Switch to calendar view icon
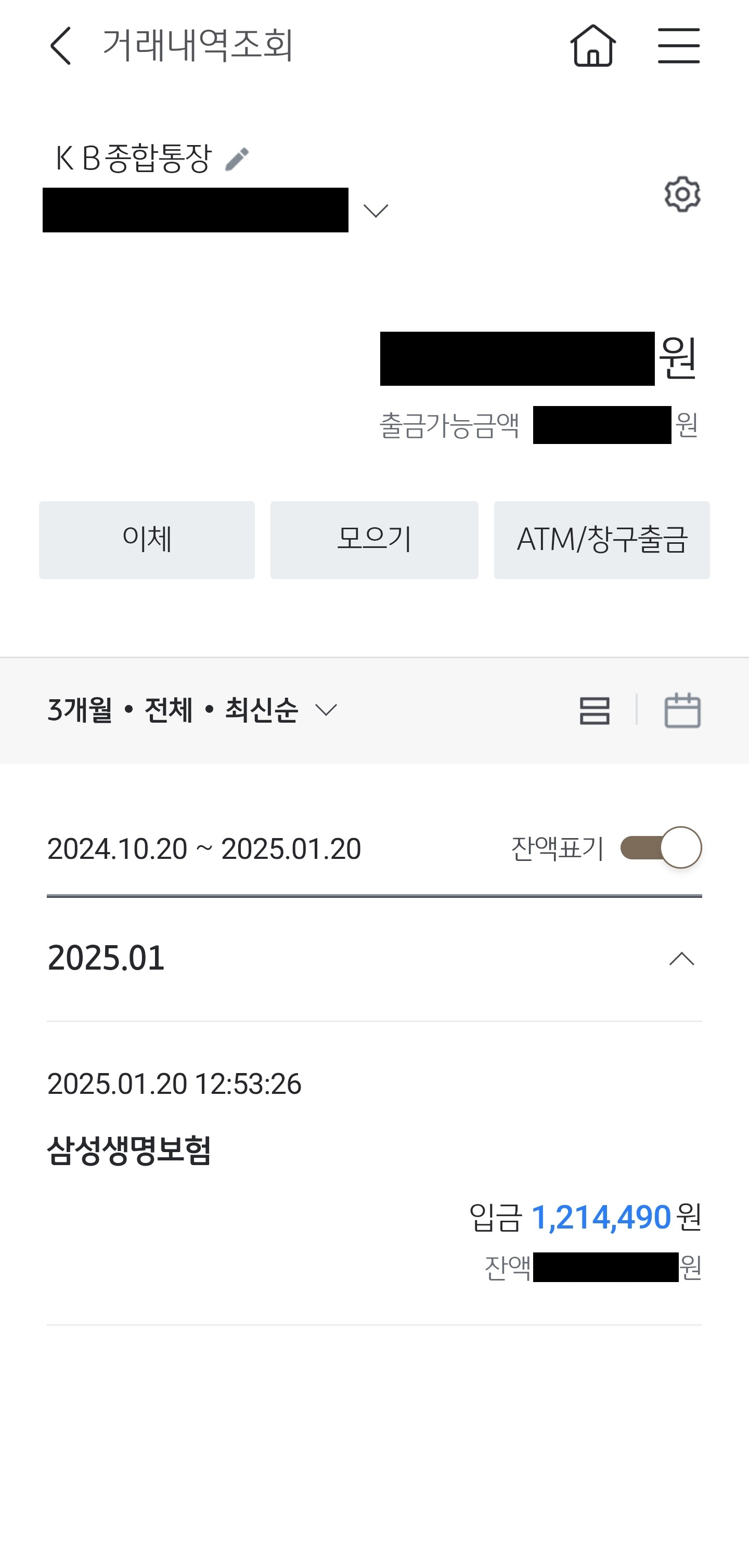This screenshot has width=749, height=1568. [x=682, y=710]
